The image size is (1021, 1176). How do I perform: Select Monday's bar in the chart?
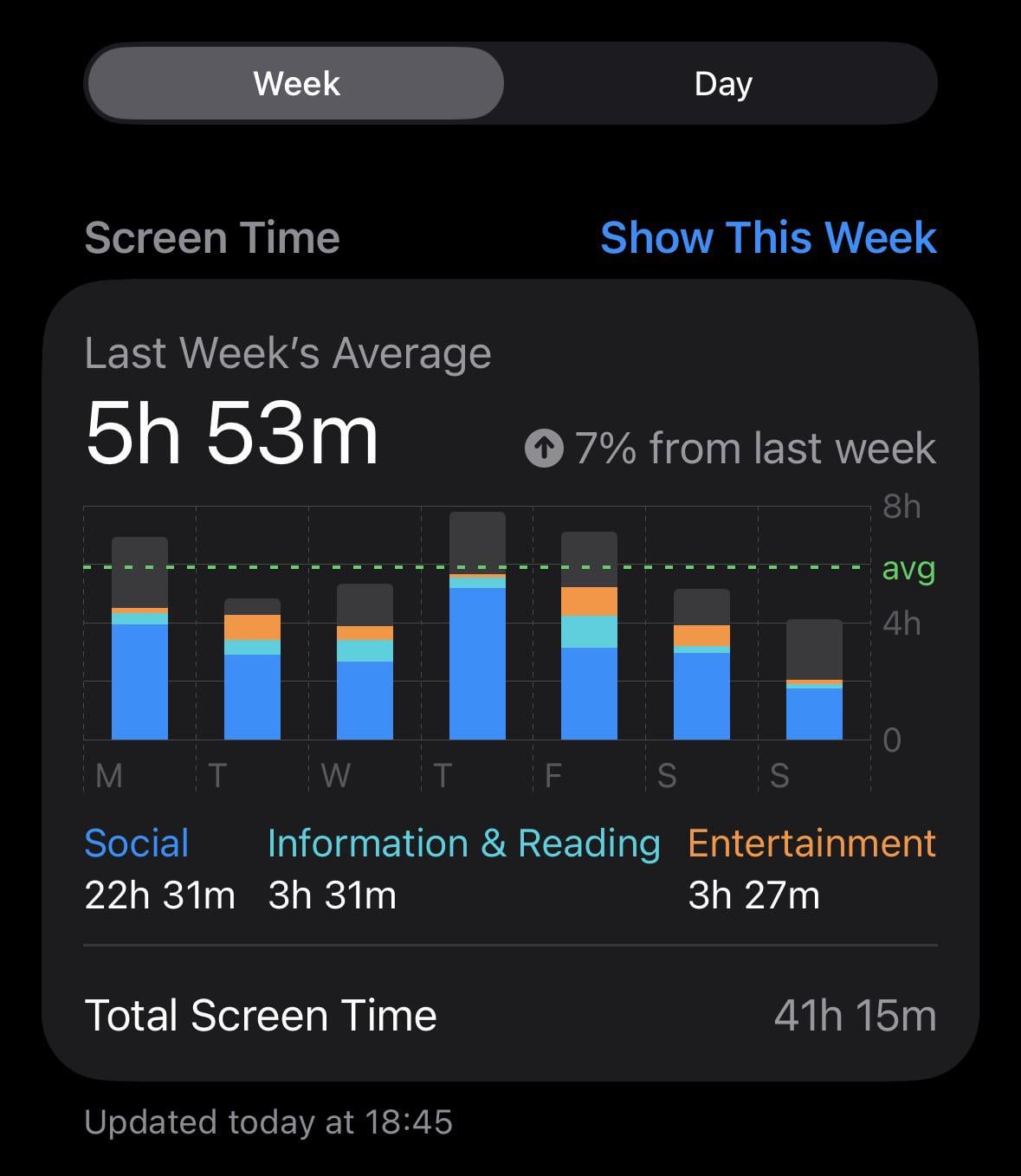(x=139, y=639)
